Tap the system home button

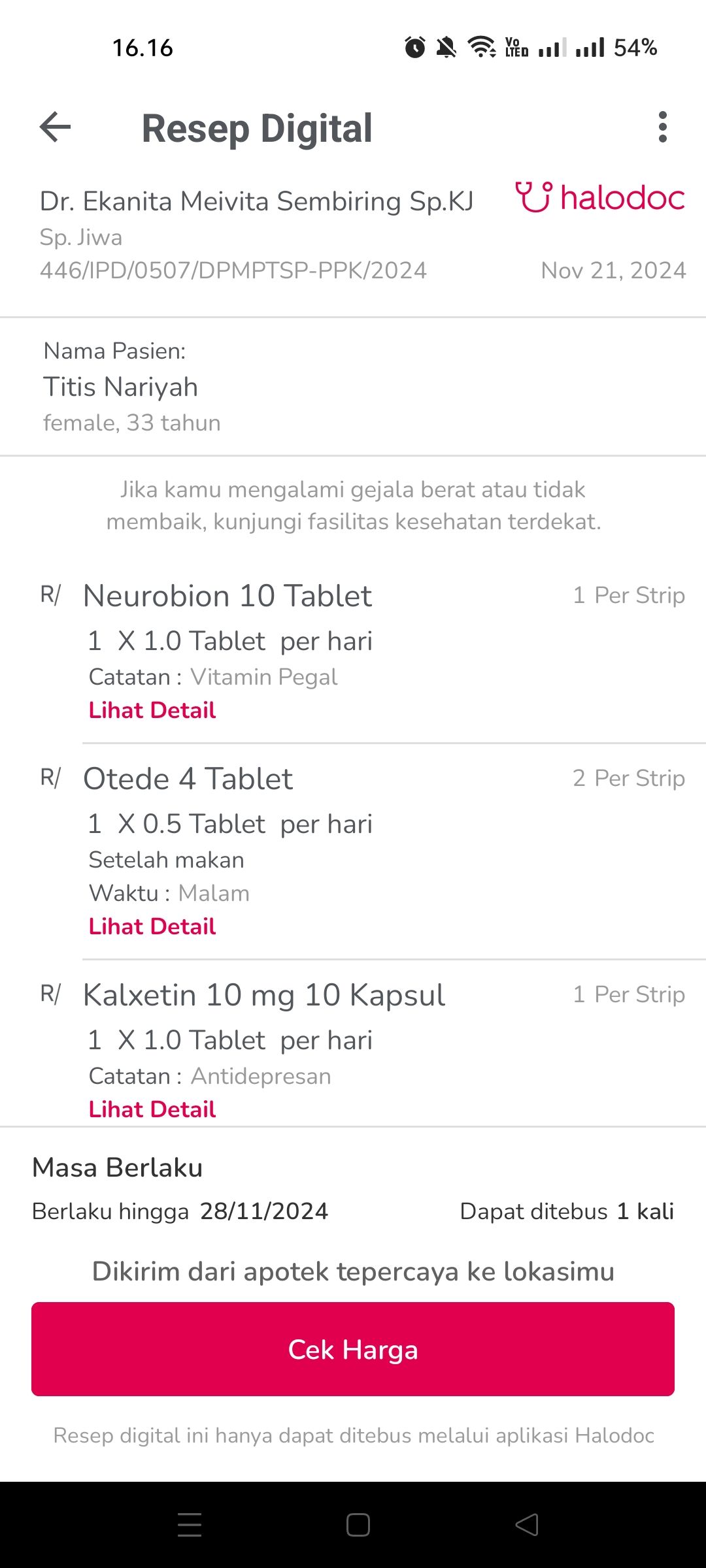pyautogui.click(x=358, y=1525)
